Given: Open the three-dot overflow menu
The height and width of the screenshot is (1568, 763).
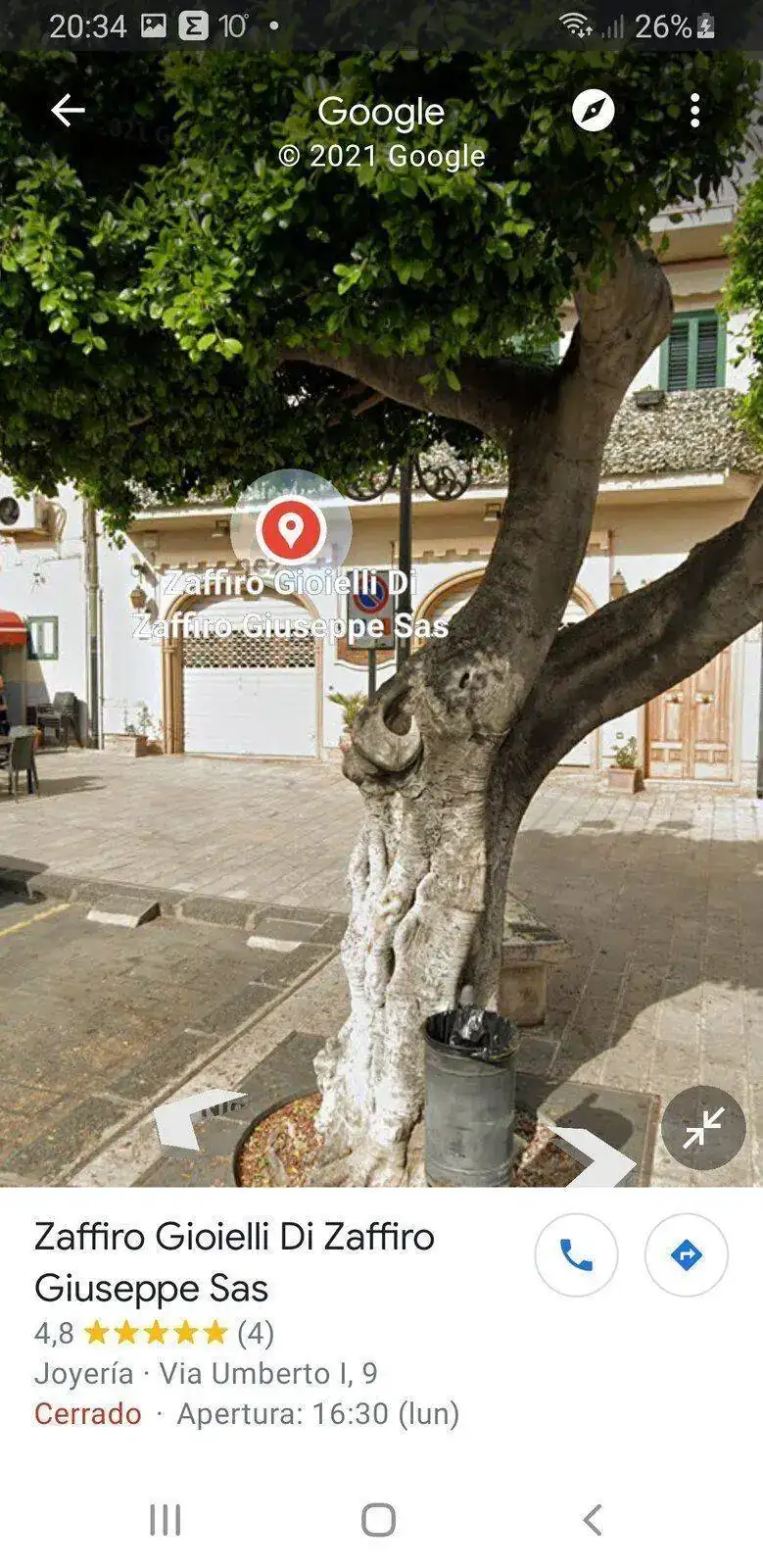Looking at the screenshot, I should coord(694,111).
